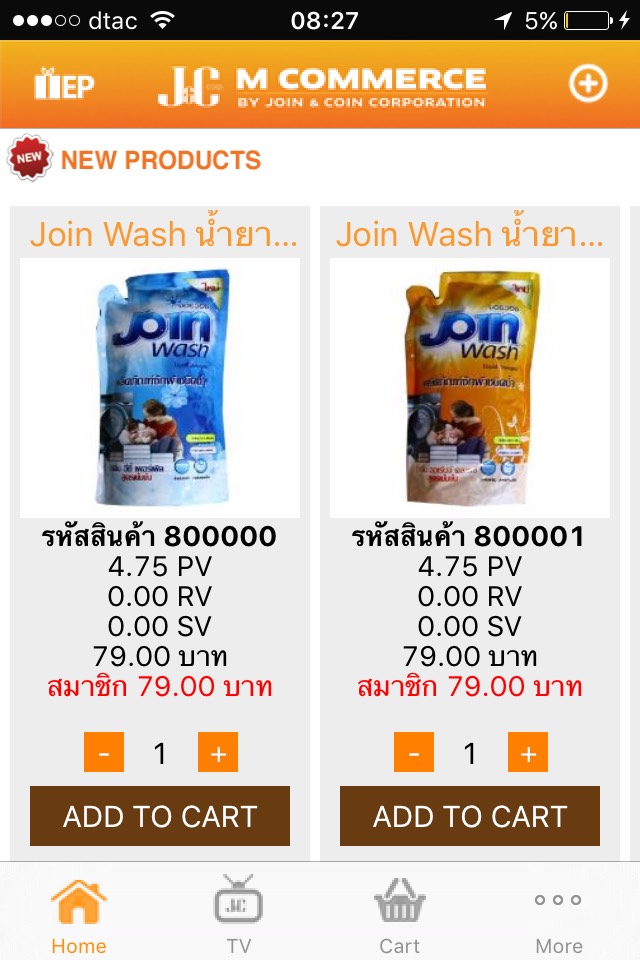Open the Cart tab
This screenshot has width=640, height=960.
pos(399,914)
